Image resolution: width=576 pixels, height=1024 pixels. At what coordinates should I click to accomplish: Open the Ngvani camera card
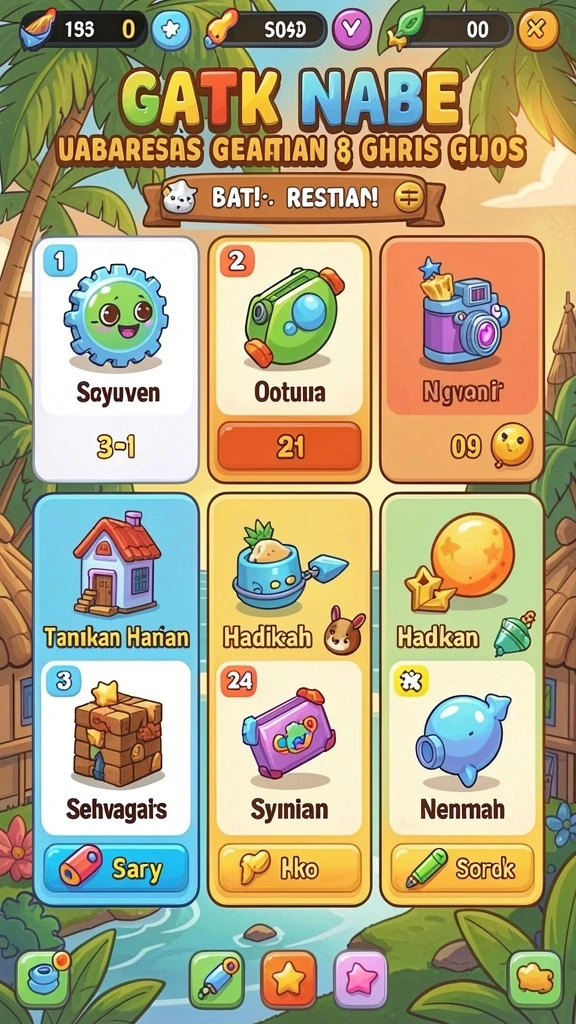(462, 359)
